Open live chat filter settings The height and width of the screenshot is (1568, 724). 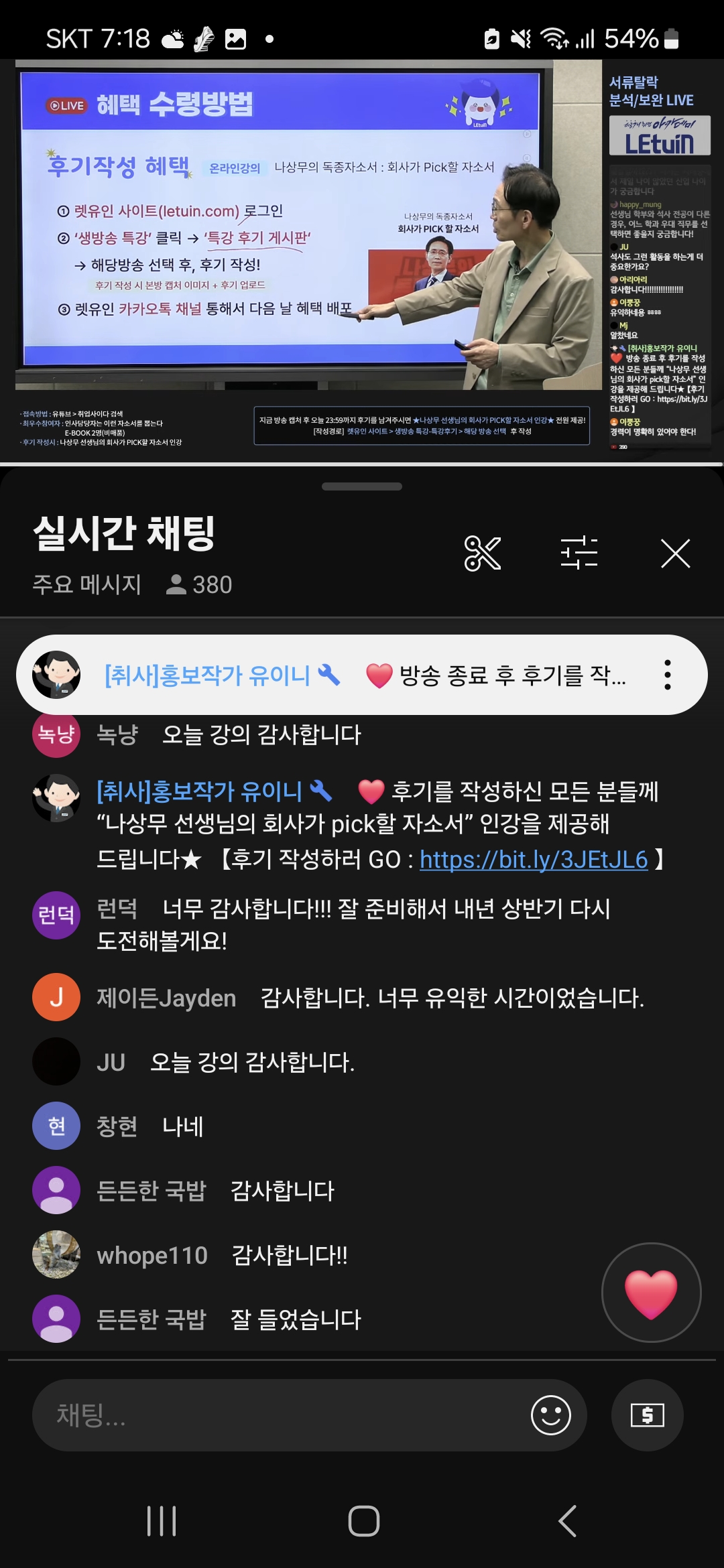tap(579, 553)
